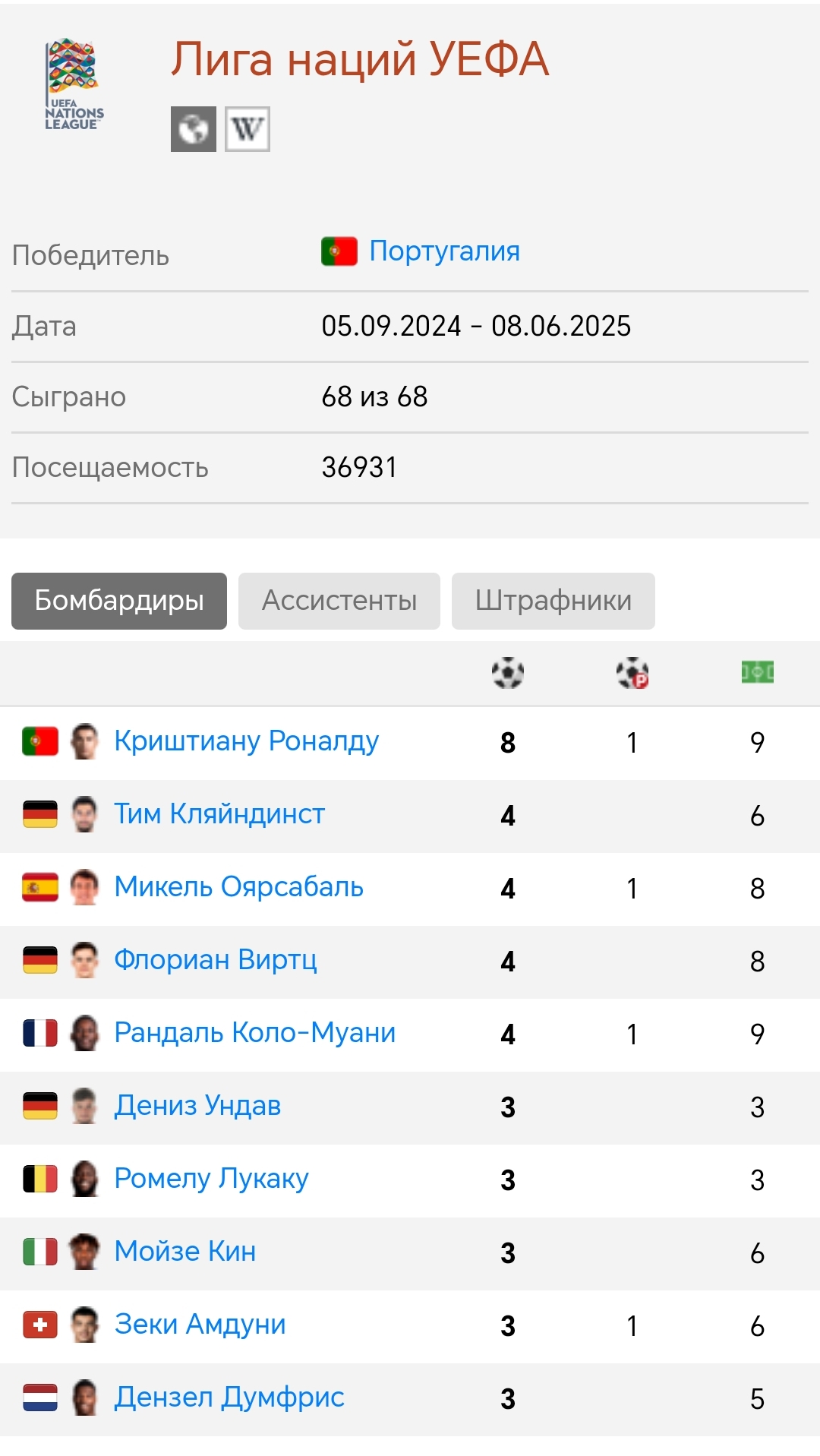View Зеки Амдуни's profile

point(200,1325)
